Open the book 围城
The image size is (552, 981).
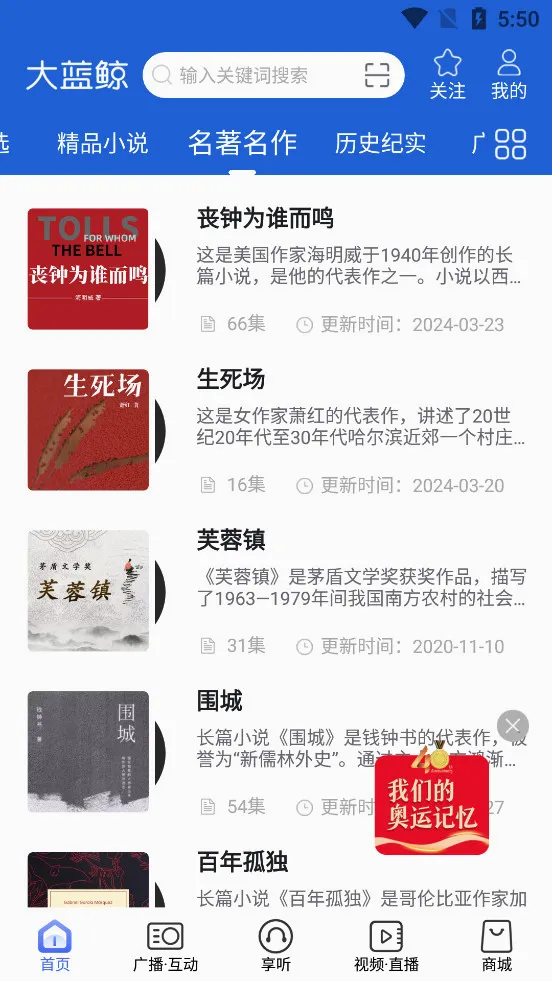(x=276, y=751)
